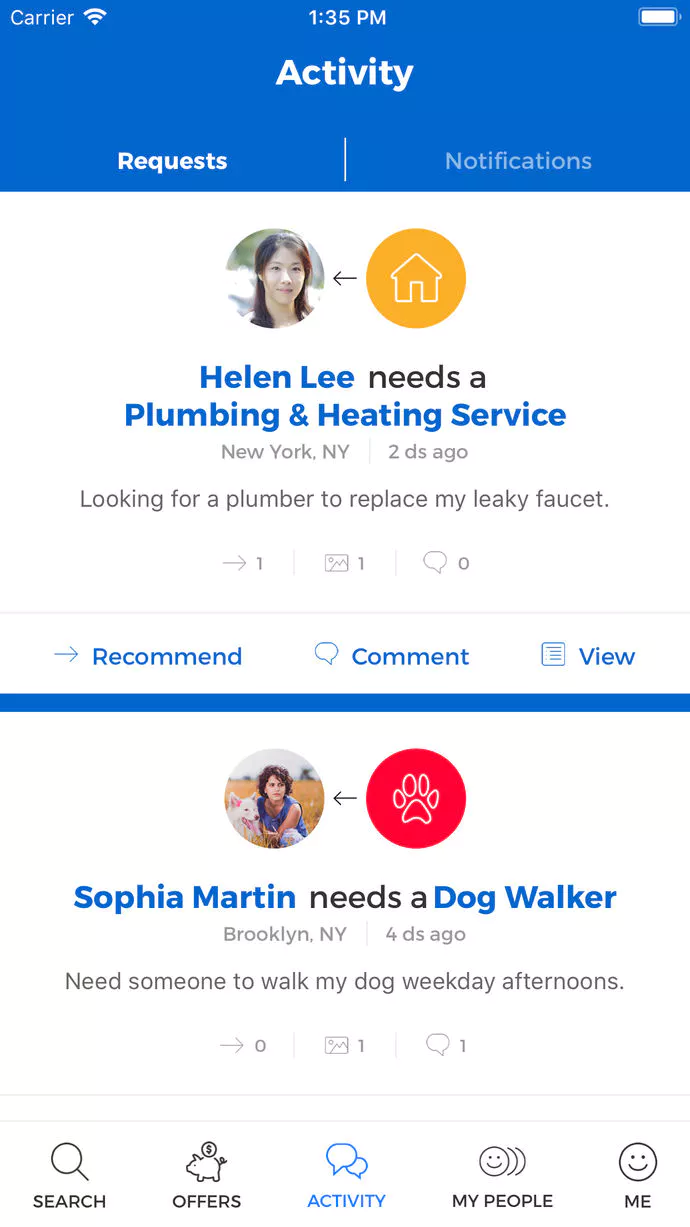
Task: Open Plumbing & Heating Service category link
Action: (345, 415)
